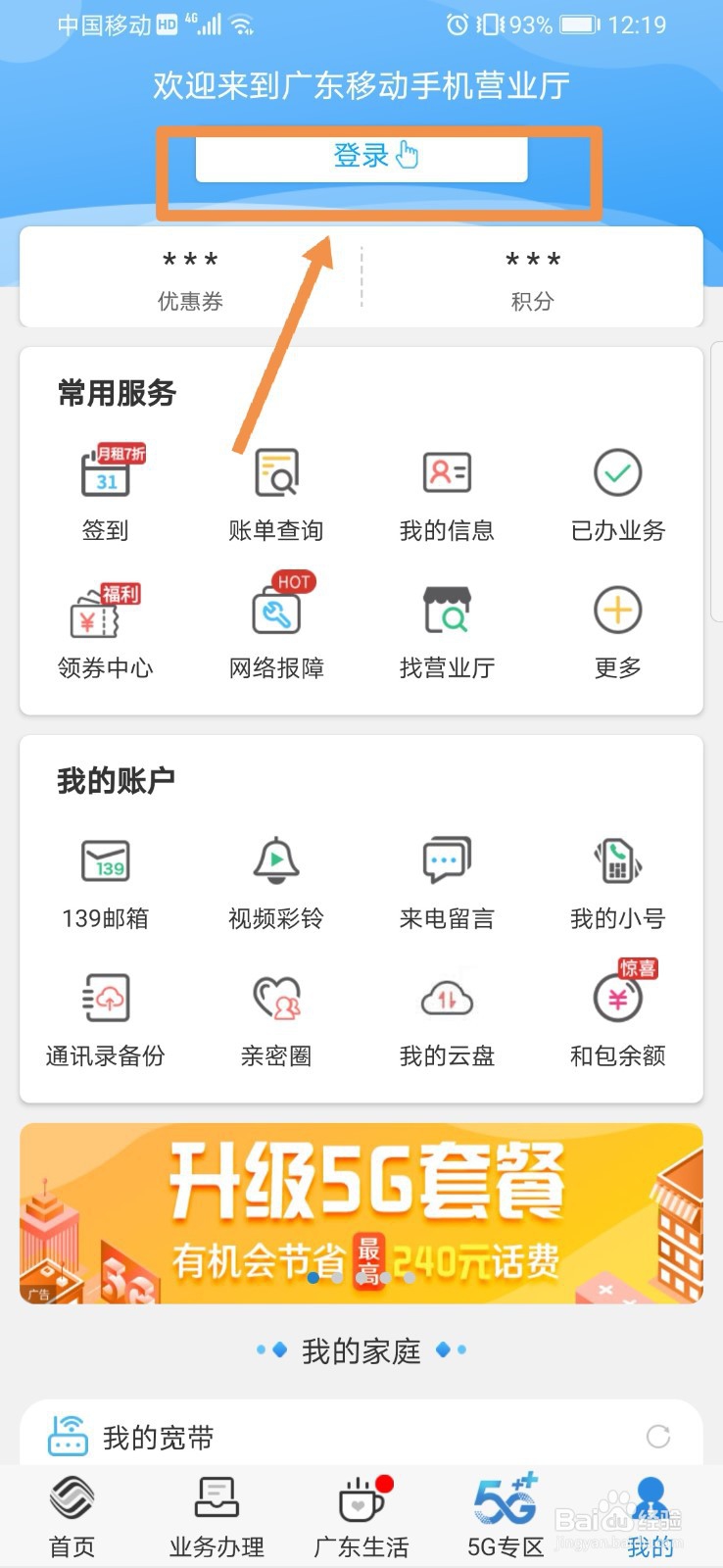Find a store with 找营业厅

[x=447, y=627]
